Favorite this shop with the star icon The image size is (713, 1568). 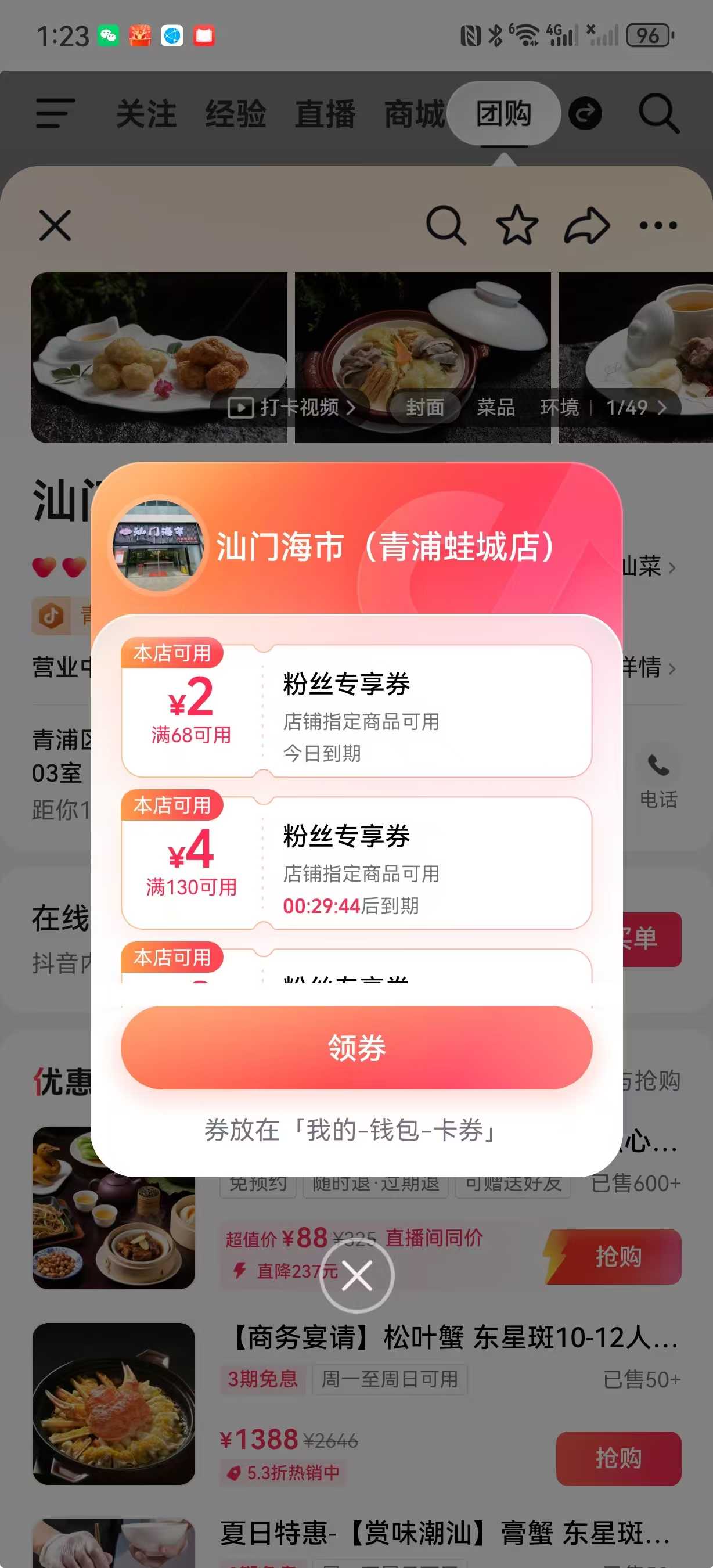(x=517, y=225)
